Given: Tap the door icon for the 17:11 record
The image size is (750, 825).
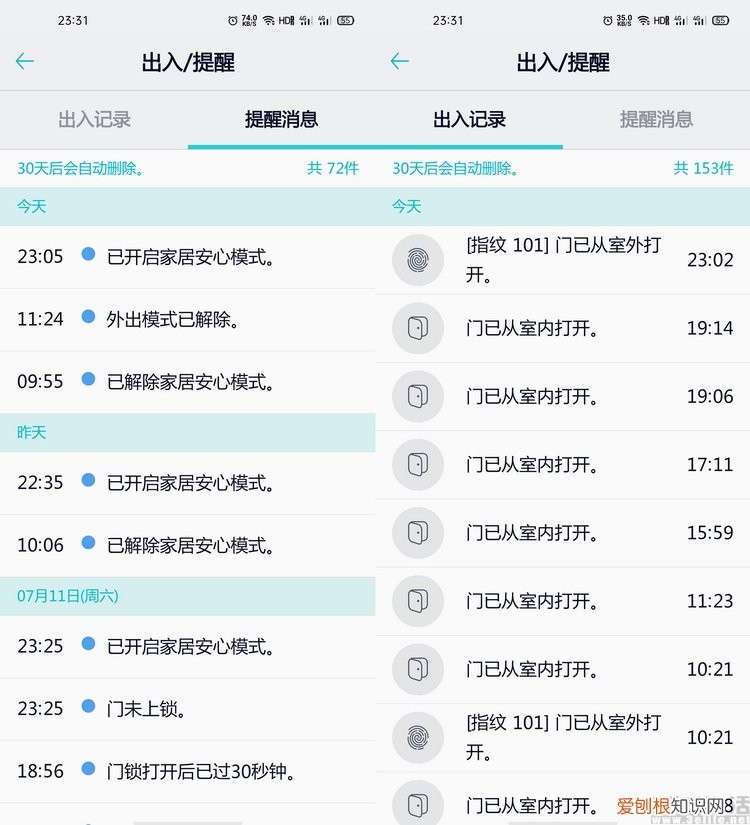Looking at the screenshot, I should (x=417, y=464).
